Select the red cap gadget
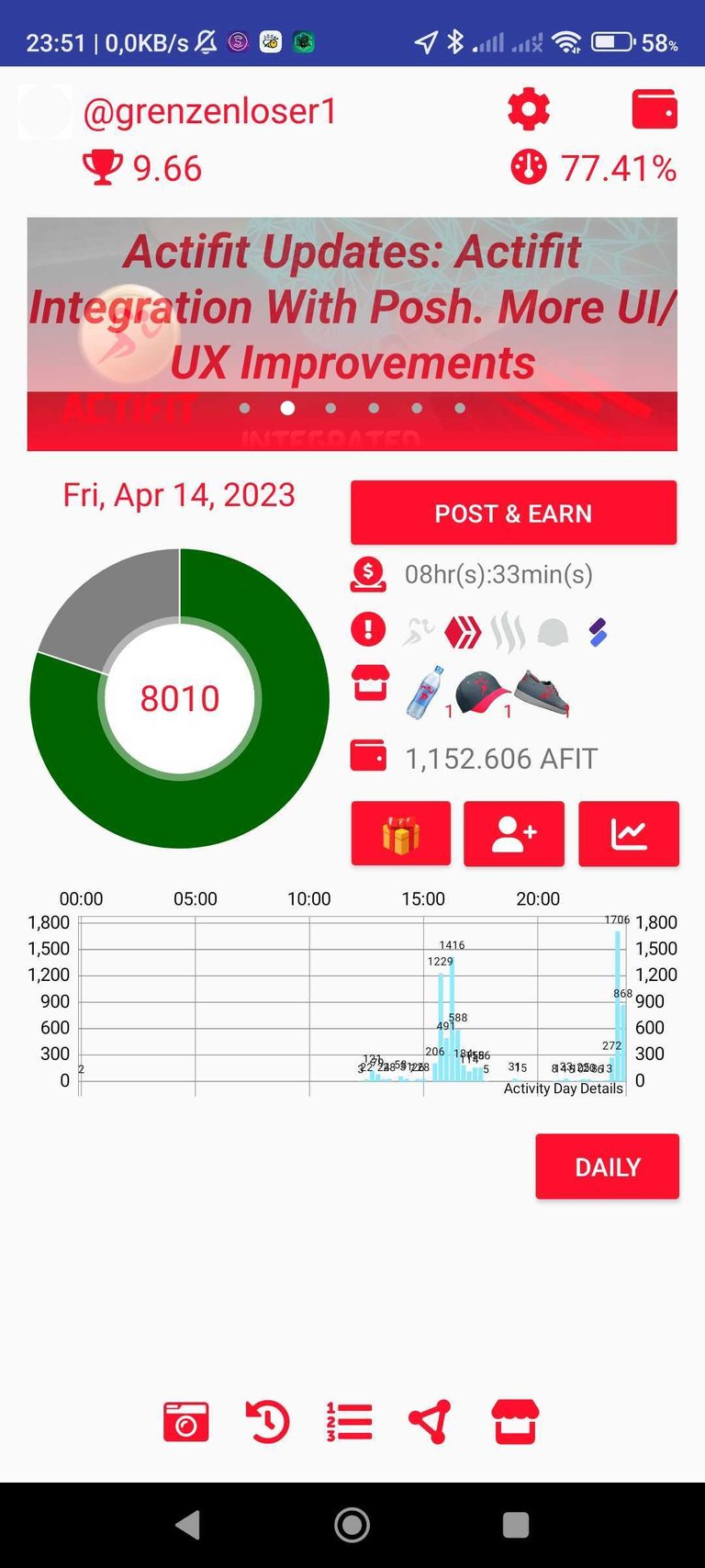The height and width of the screenshot is (1568, 705). click(483, 693)
